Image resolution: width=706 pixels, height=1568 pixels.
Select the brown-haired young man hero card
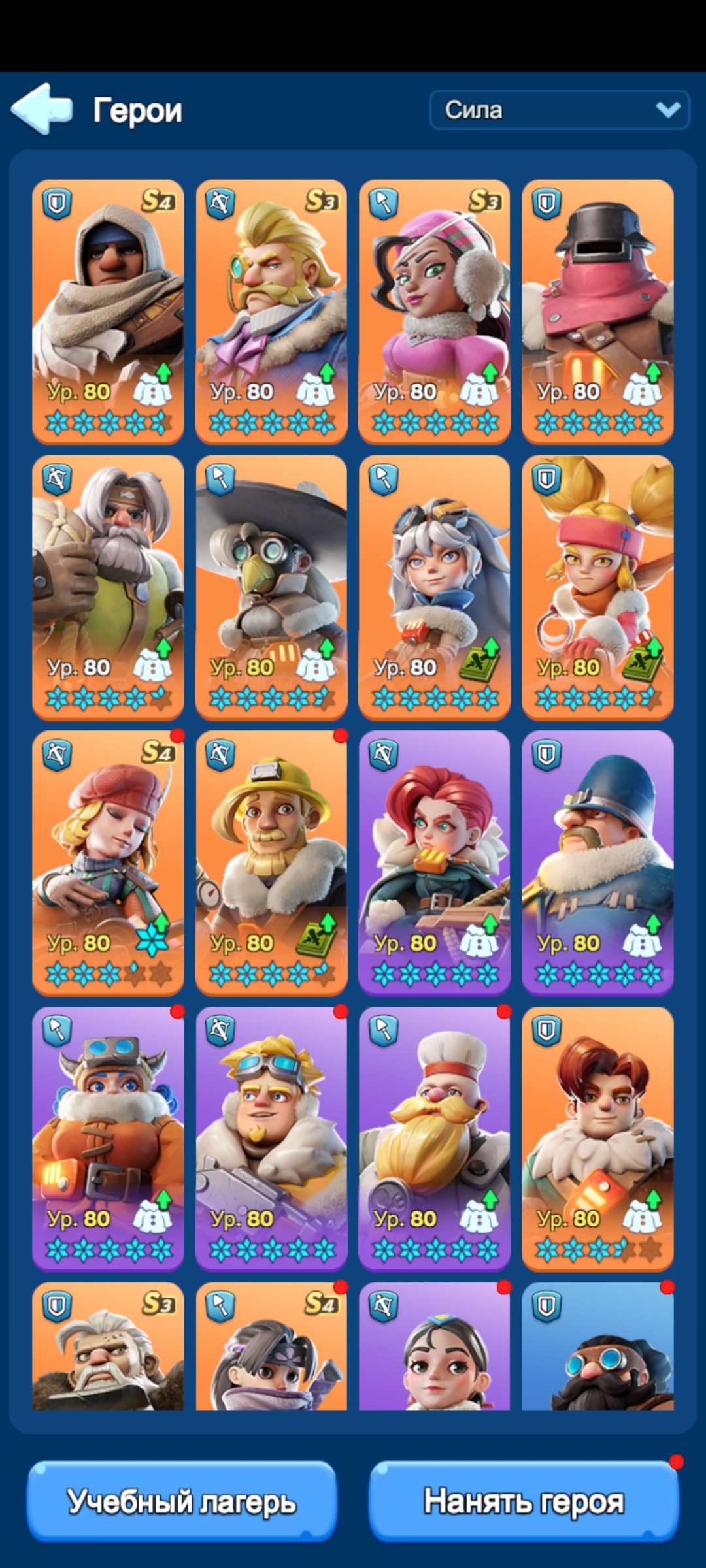(x=597, y=1139)
